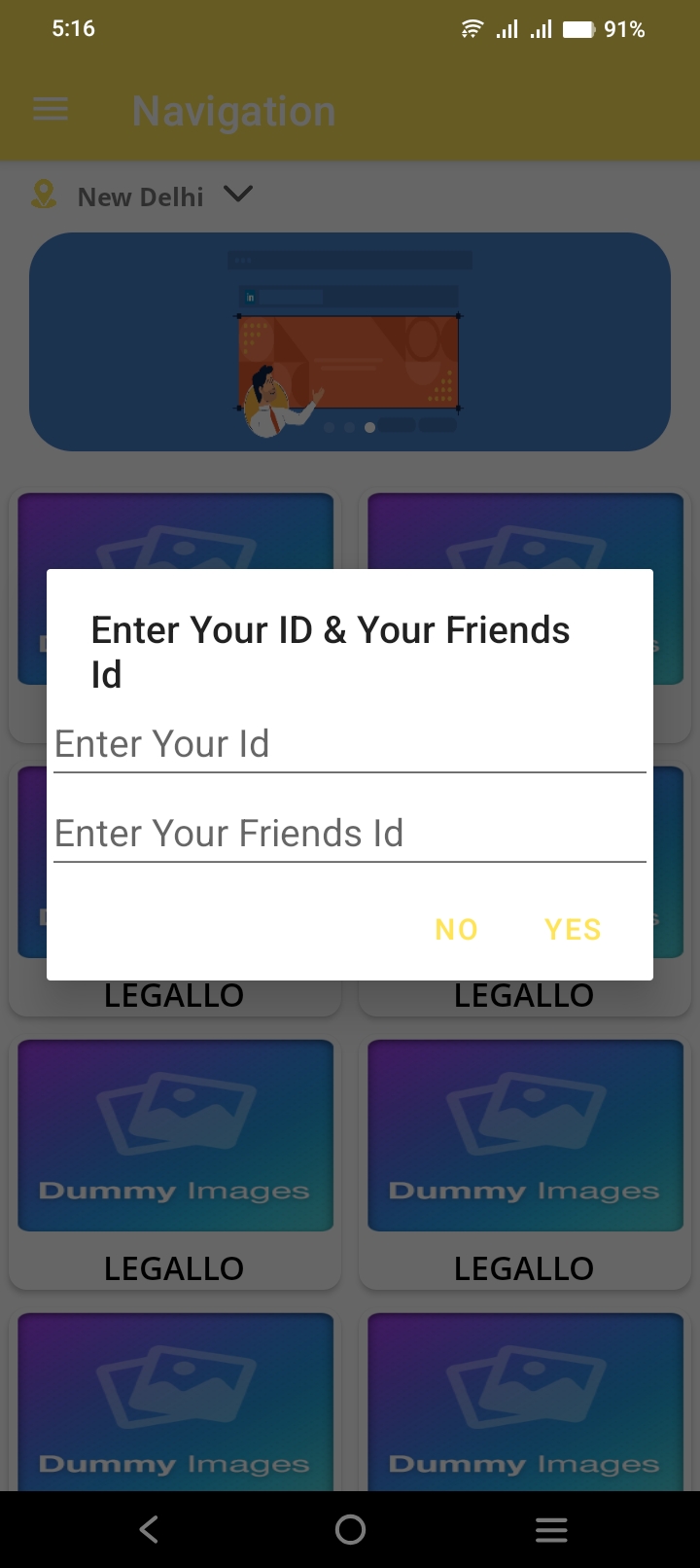Select the New Delhi label text
The width and height of the screenshot is (700, 1568).
140,196
